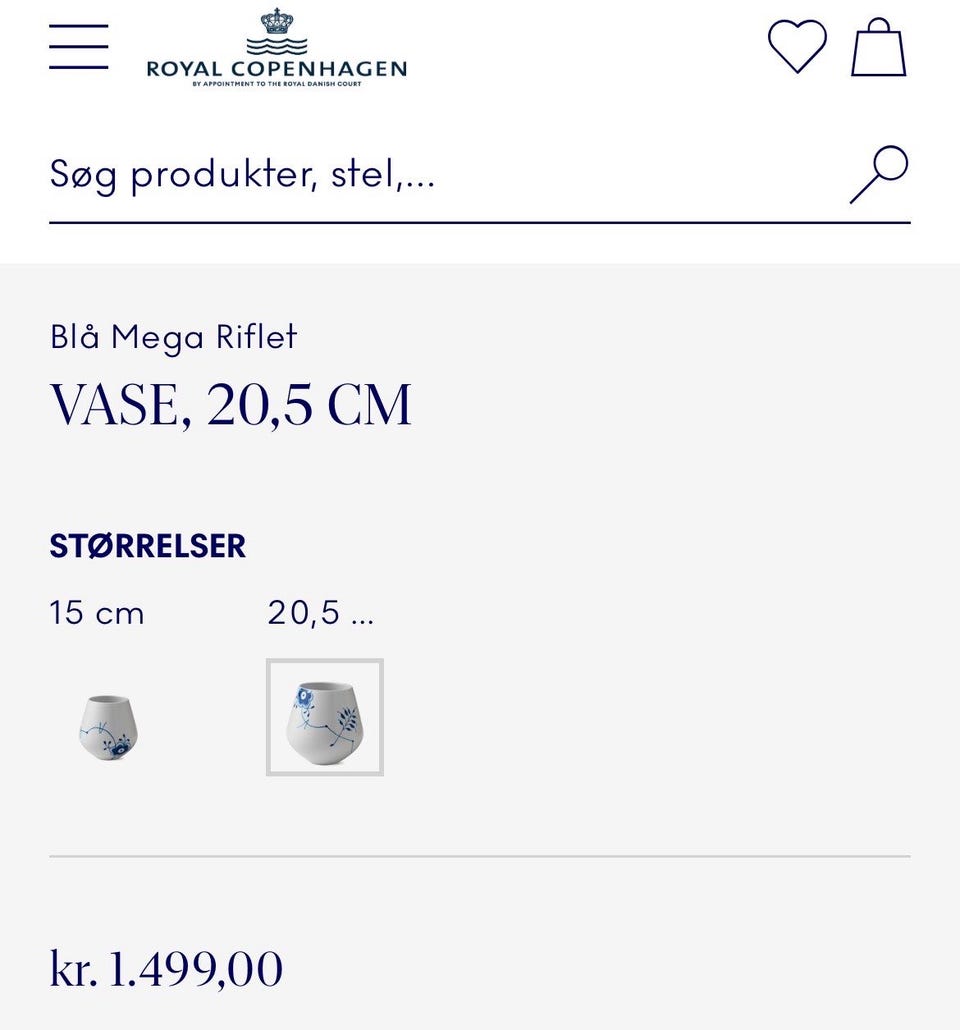This screenshot has height=1030, width=960.
Task: Open the Blå Mega Riflet collection link
Action: 173,337
